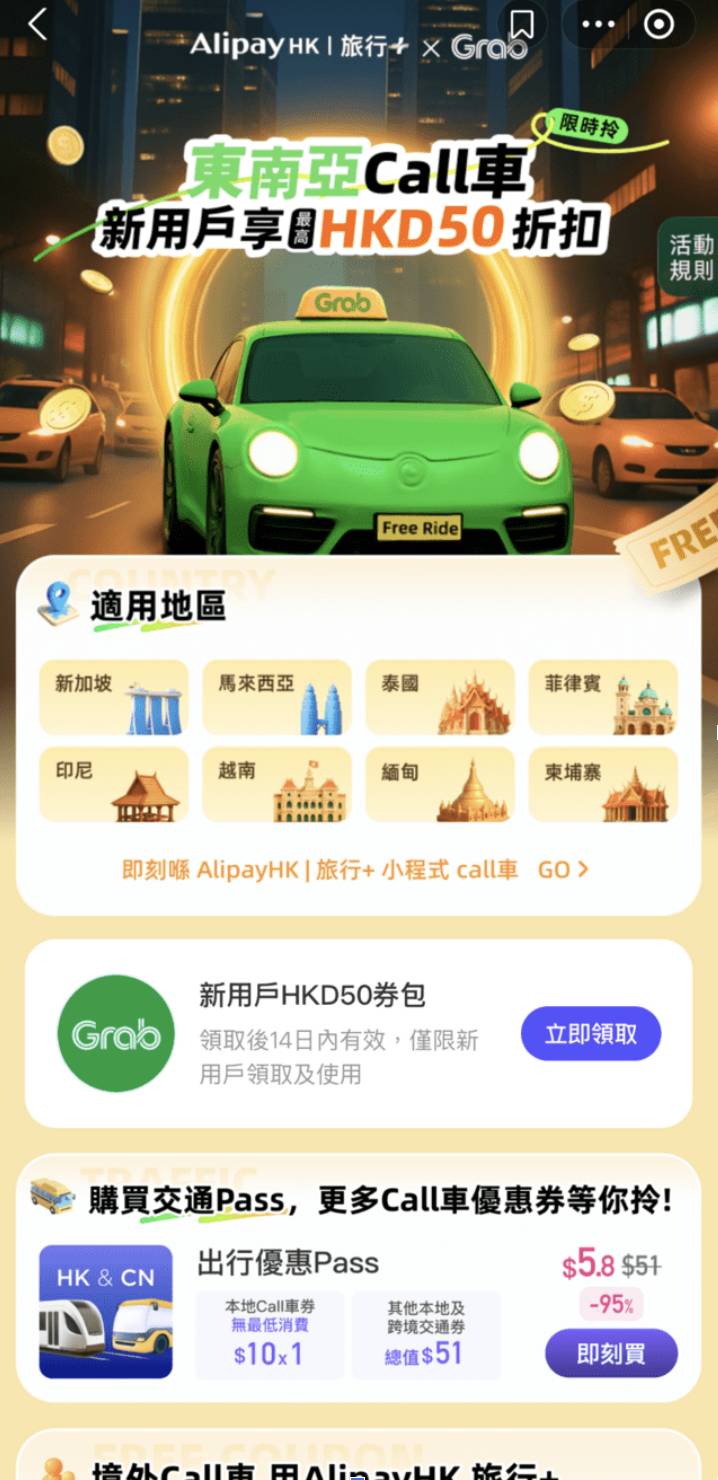Viewport: 718px width, 1480px height.
Task: Select the 馬來西亞 region tile
Action: (x=277, y=697)
